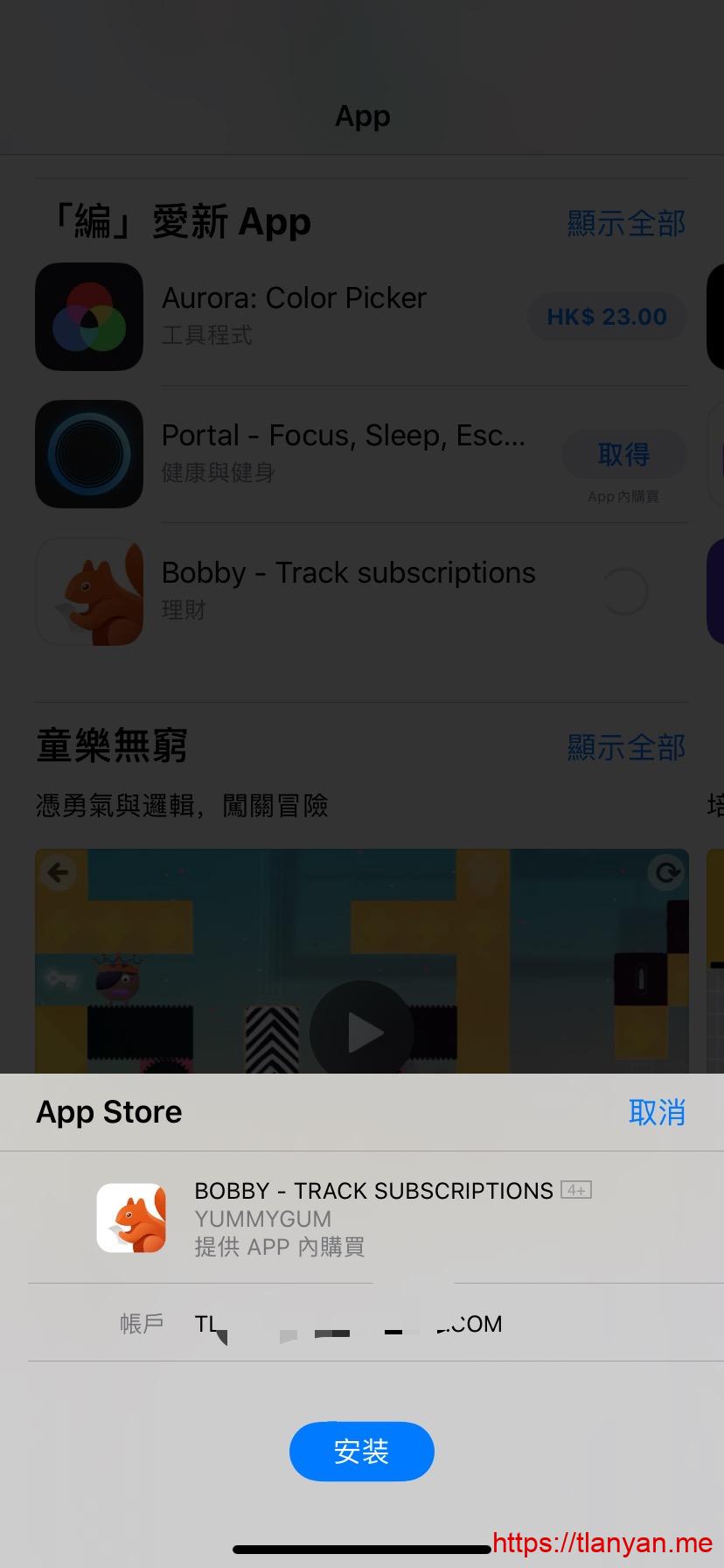Tap the 安装 install button
This screenshot has height=1568, width=724.
coord(361,1452)
